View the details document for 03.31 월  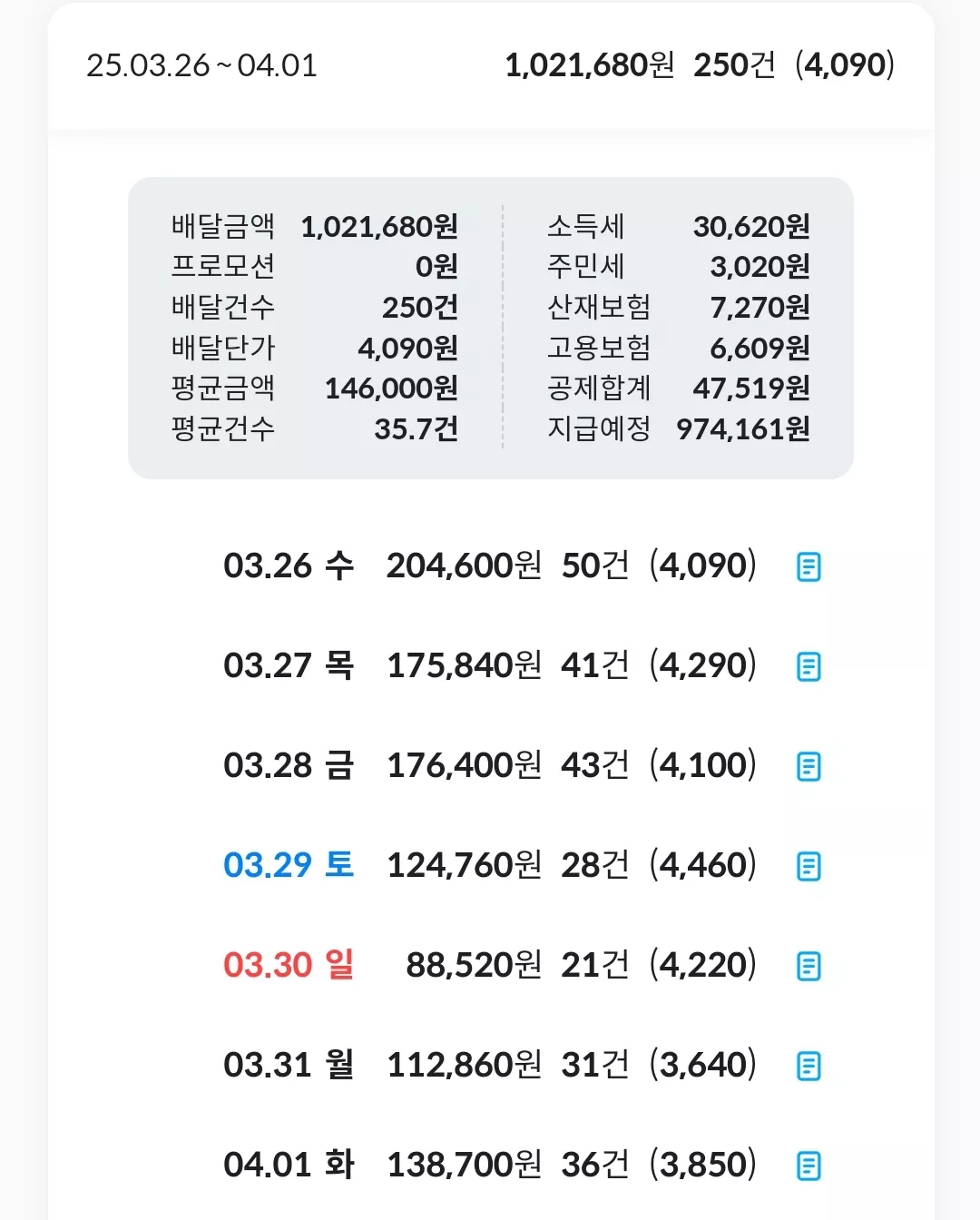[x=808, y=1067]
